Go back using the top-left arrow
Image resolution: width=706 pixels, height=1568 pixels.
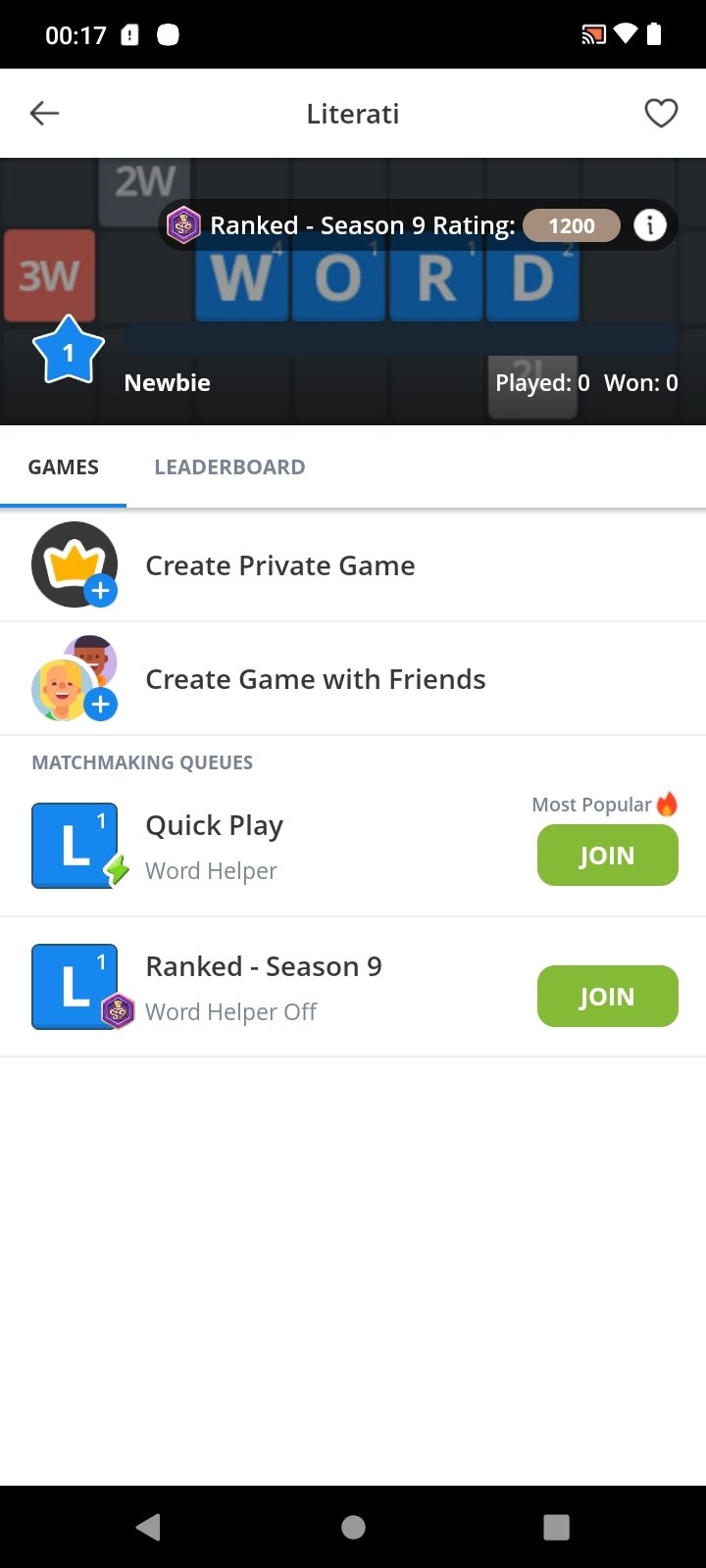click(x=45, y=114)
